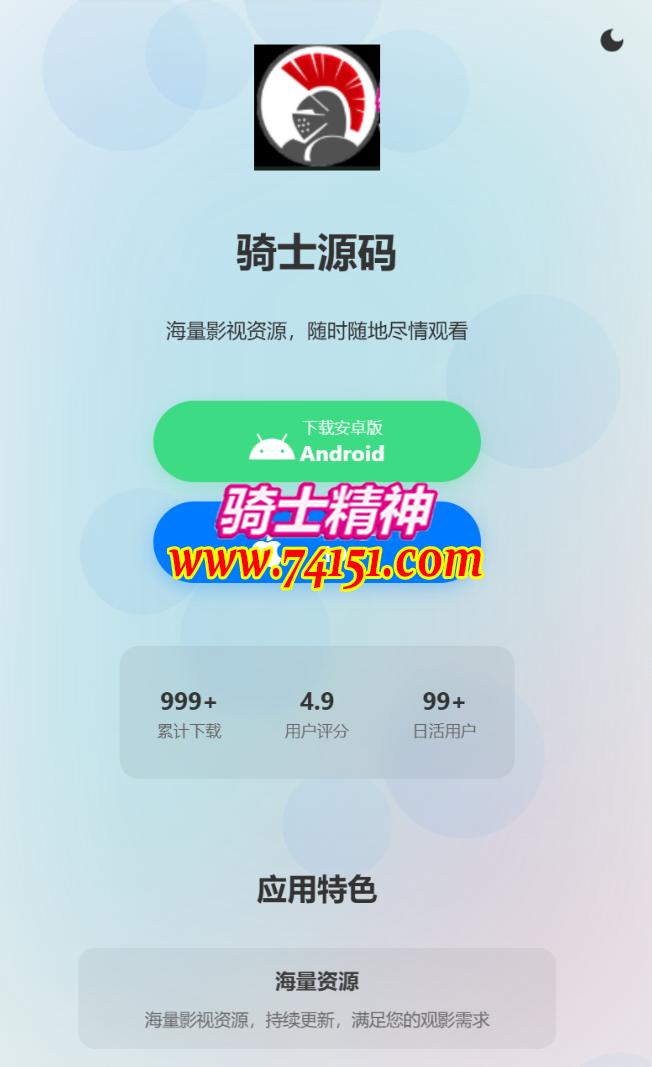
Task: Toggle dark mode with the moon icon
Action: 612,40
